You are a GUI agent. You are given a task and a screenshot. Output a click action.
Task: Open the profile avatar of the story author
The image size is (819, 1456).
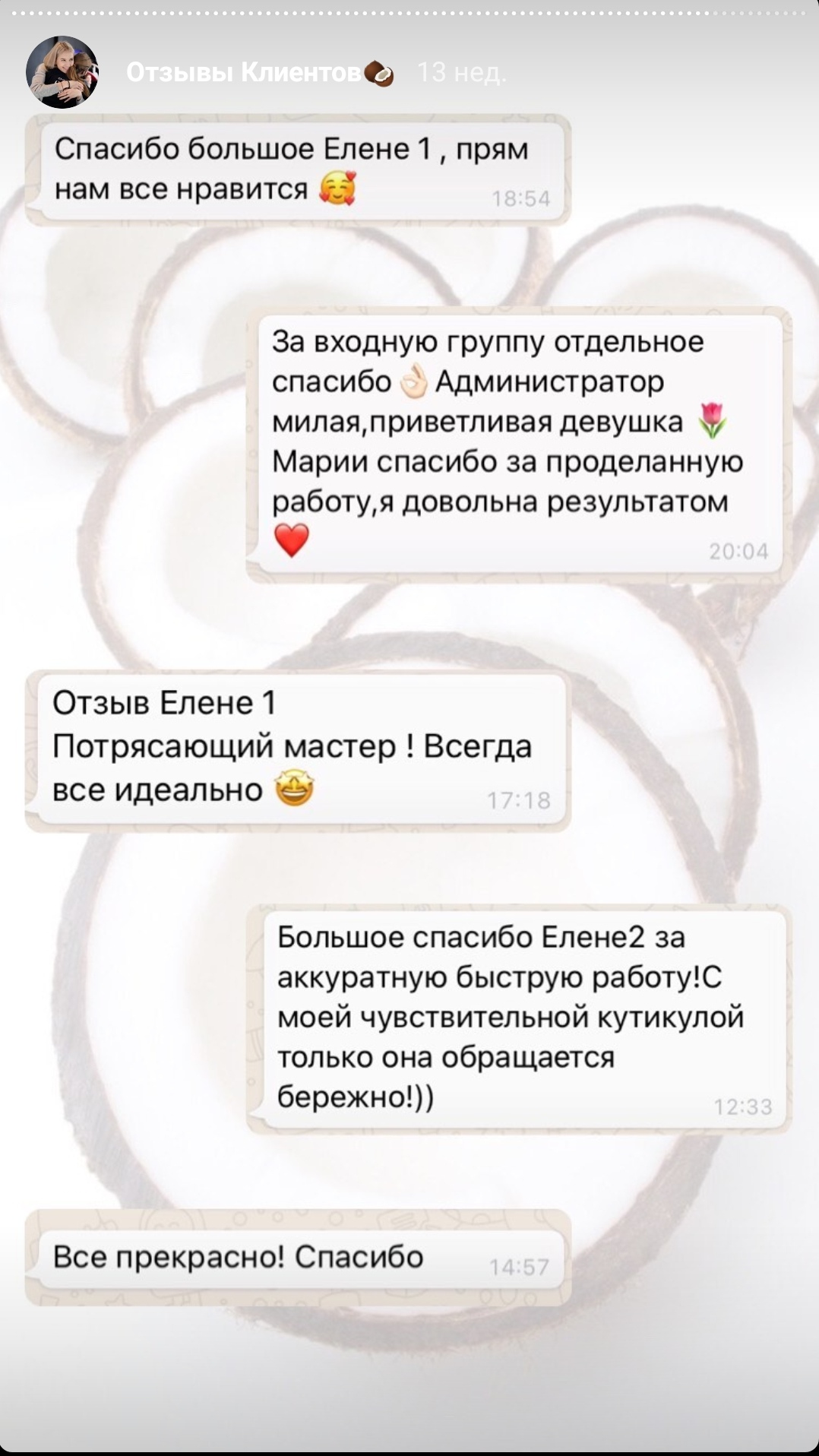(62, 72)
